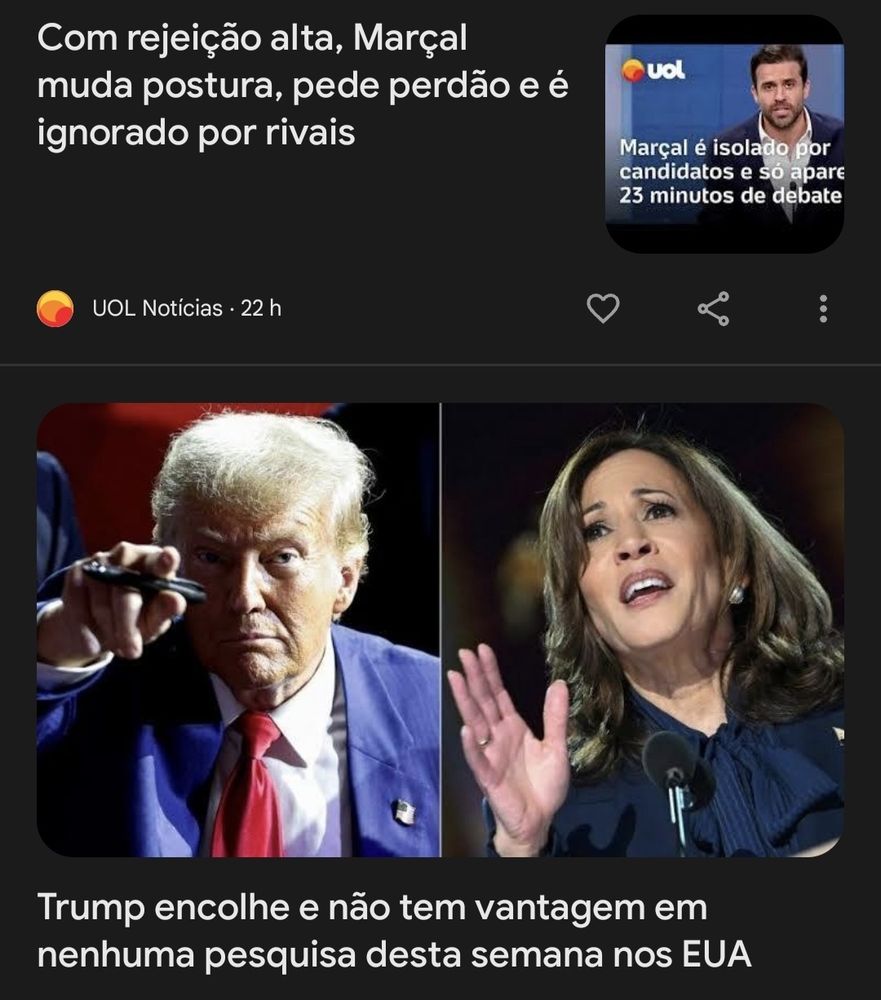Like the Marçal article from UOL Notícias

602,308
